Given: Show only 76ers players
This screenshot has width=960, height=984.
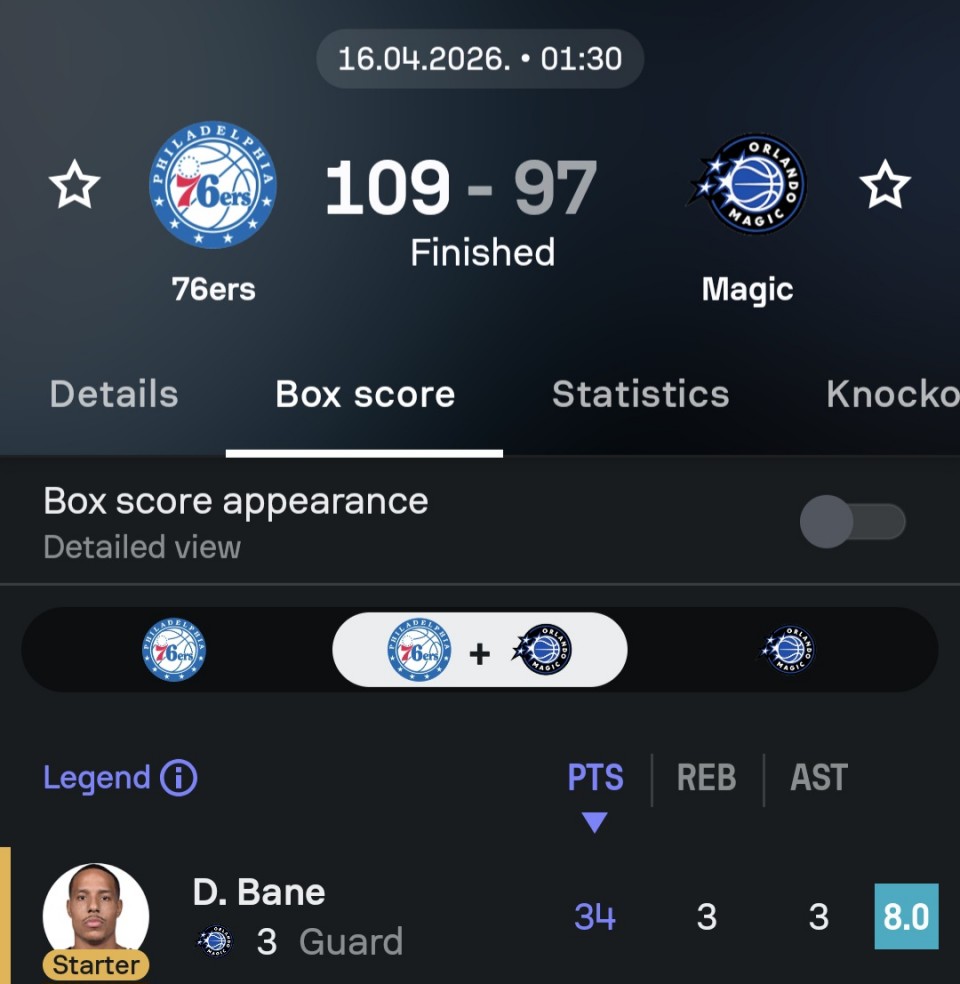Looking at the screenshot, I should (174, 650).
